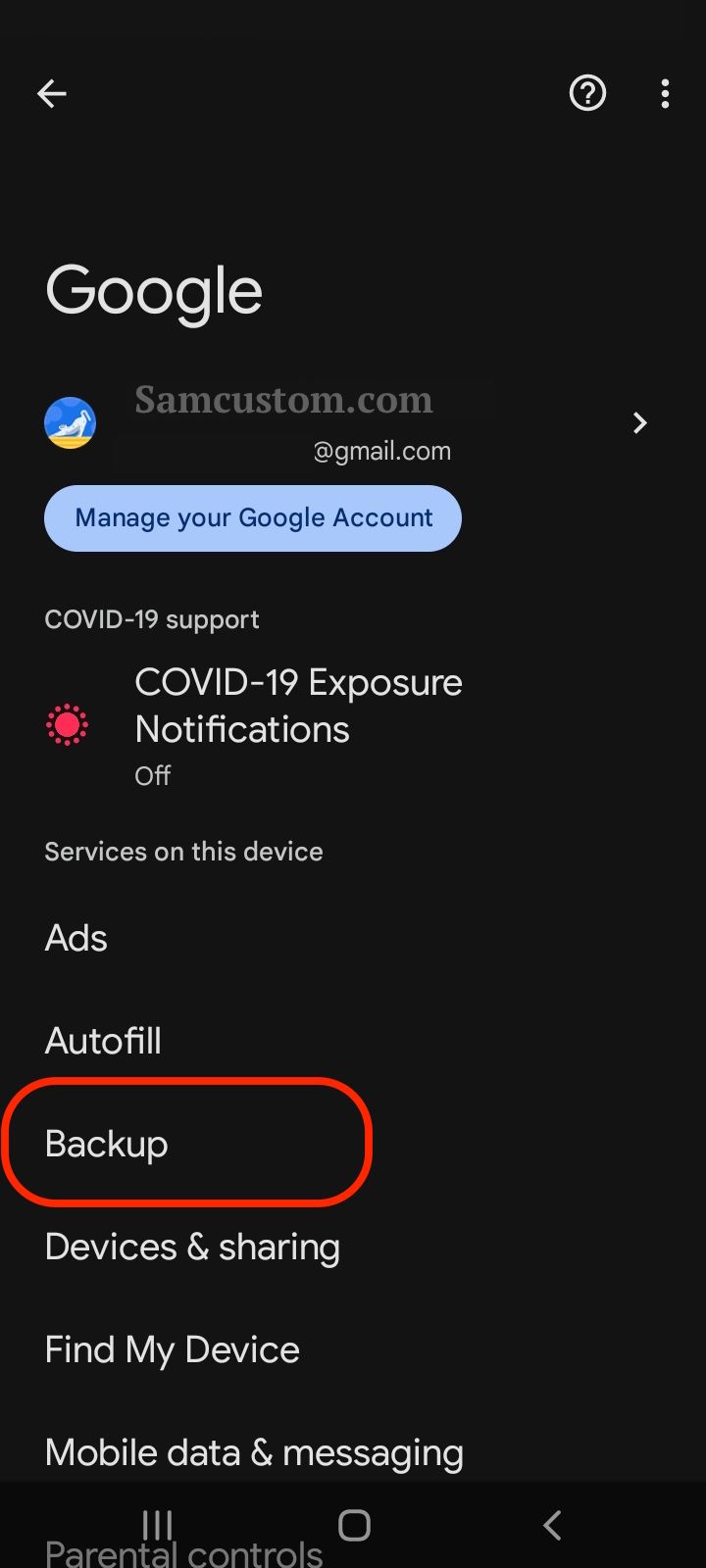Tap the system home button
The height and width of the screenshot is (1568, 706).
pyautogui.click(x=354, y=1525)
